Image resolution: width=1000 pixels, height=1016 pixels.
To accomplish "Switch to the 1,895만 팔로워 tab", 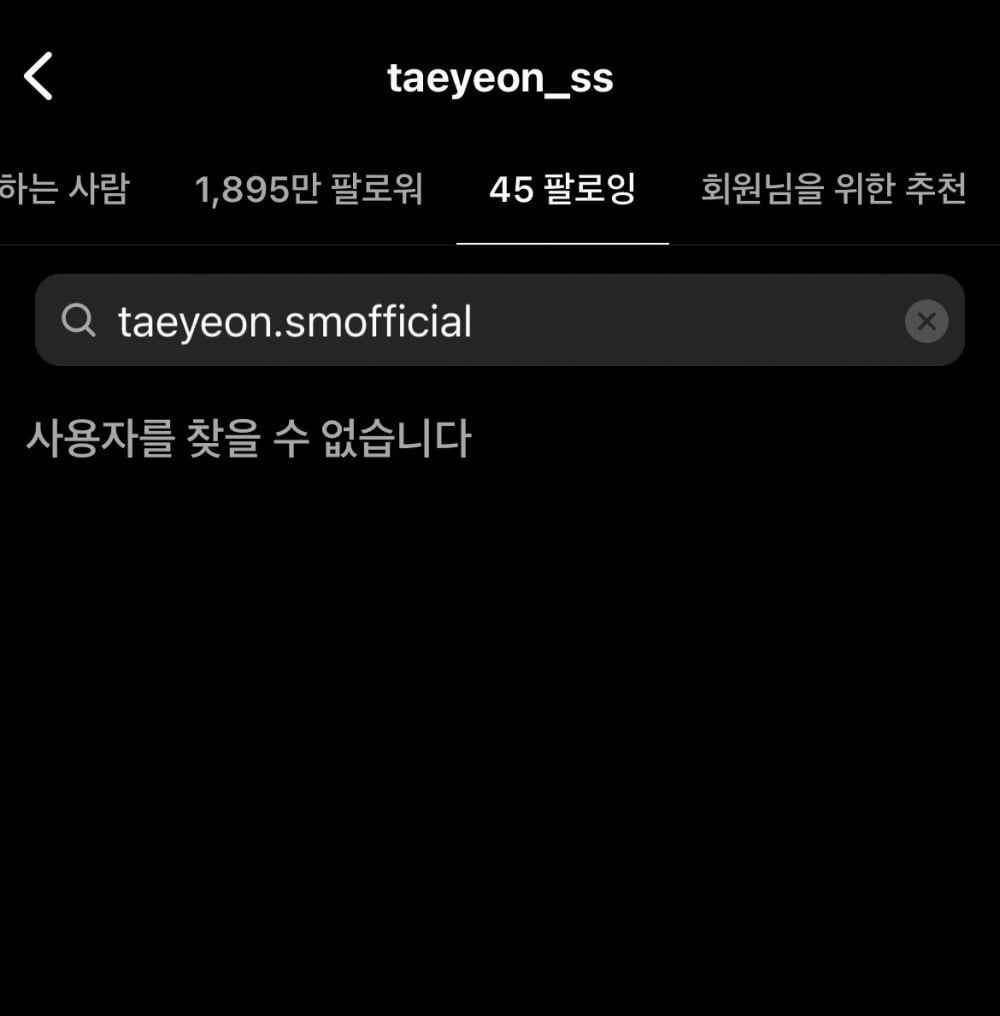I will tap(309, 189).
